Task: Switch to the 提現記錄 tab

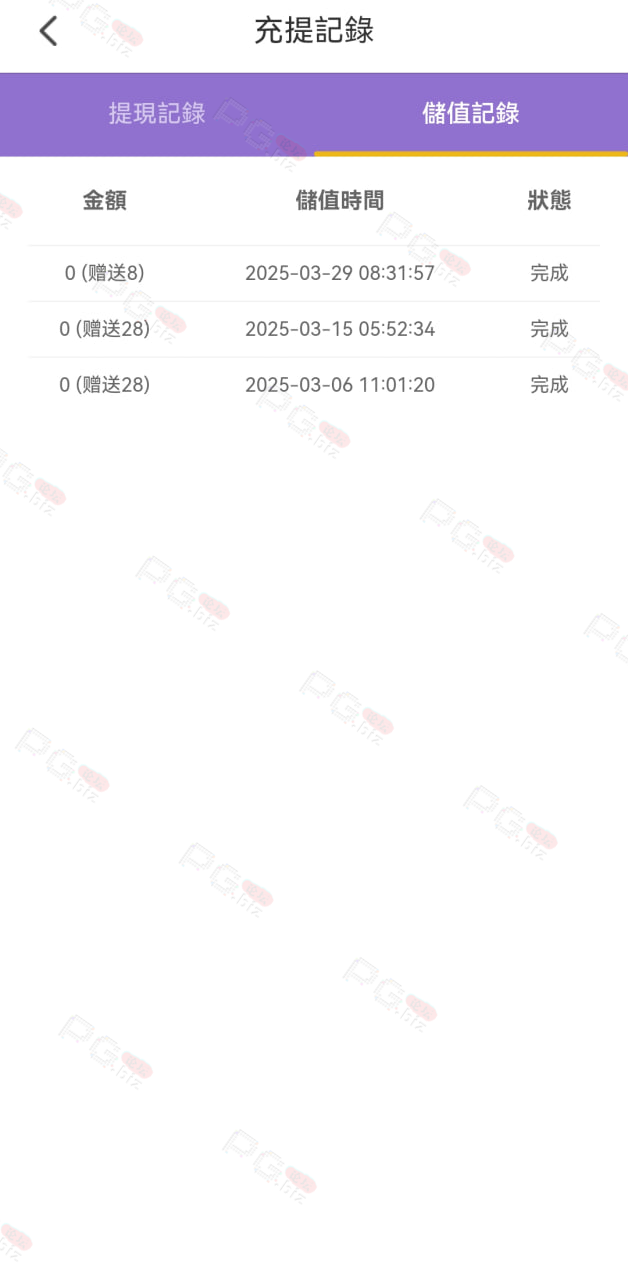Action: [x=157, y=113]
